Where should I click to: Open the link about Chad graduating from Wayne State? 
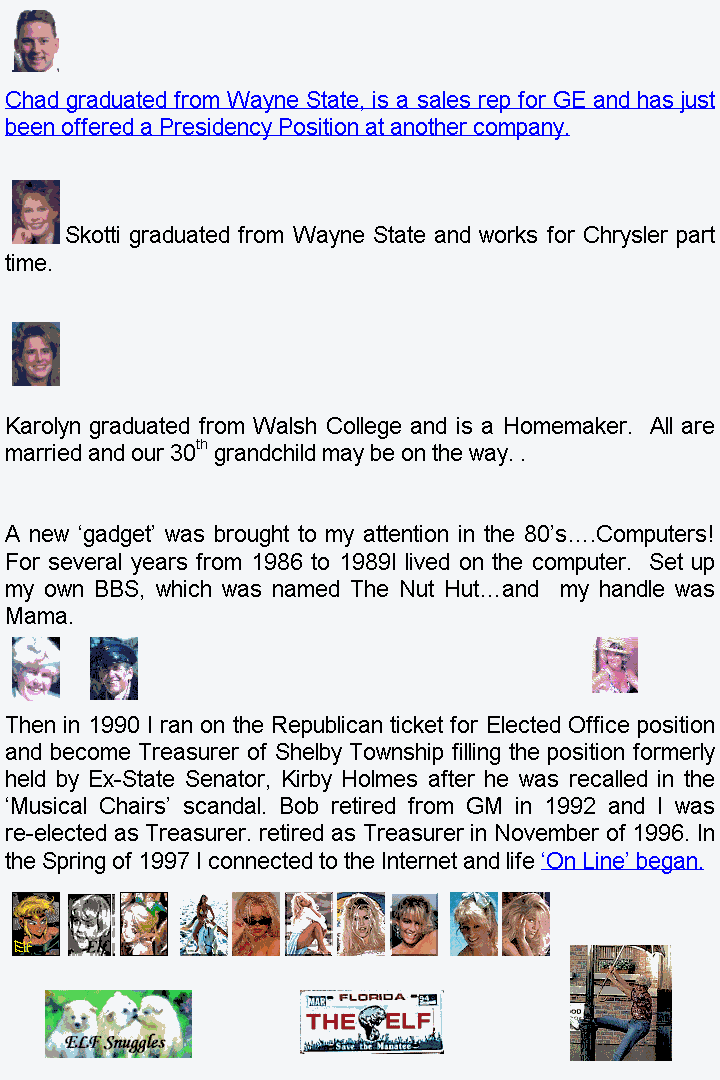tap(360, 101)
